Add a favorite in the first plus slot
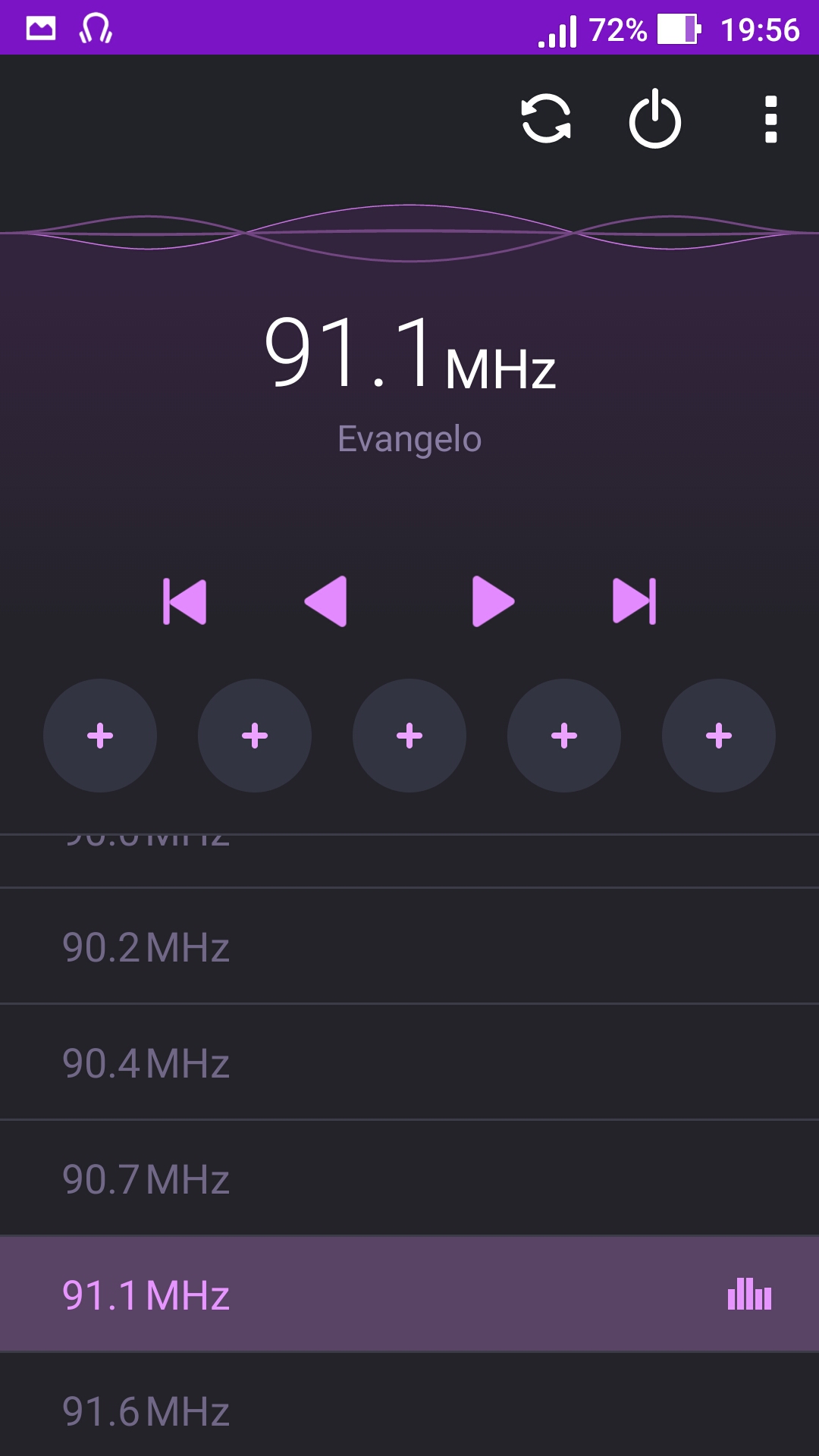Screen dimensions: 819x1456 (x=100, y=736)
